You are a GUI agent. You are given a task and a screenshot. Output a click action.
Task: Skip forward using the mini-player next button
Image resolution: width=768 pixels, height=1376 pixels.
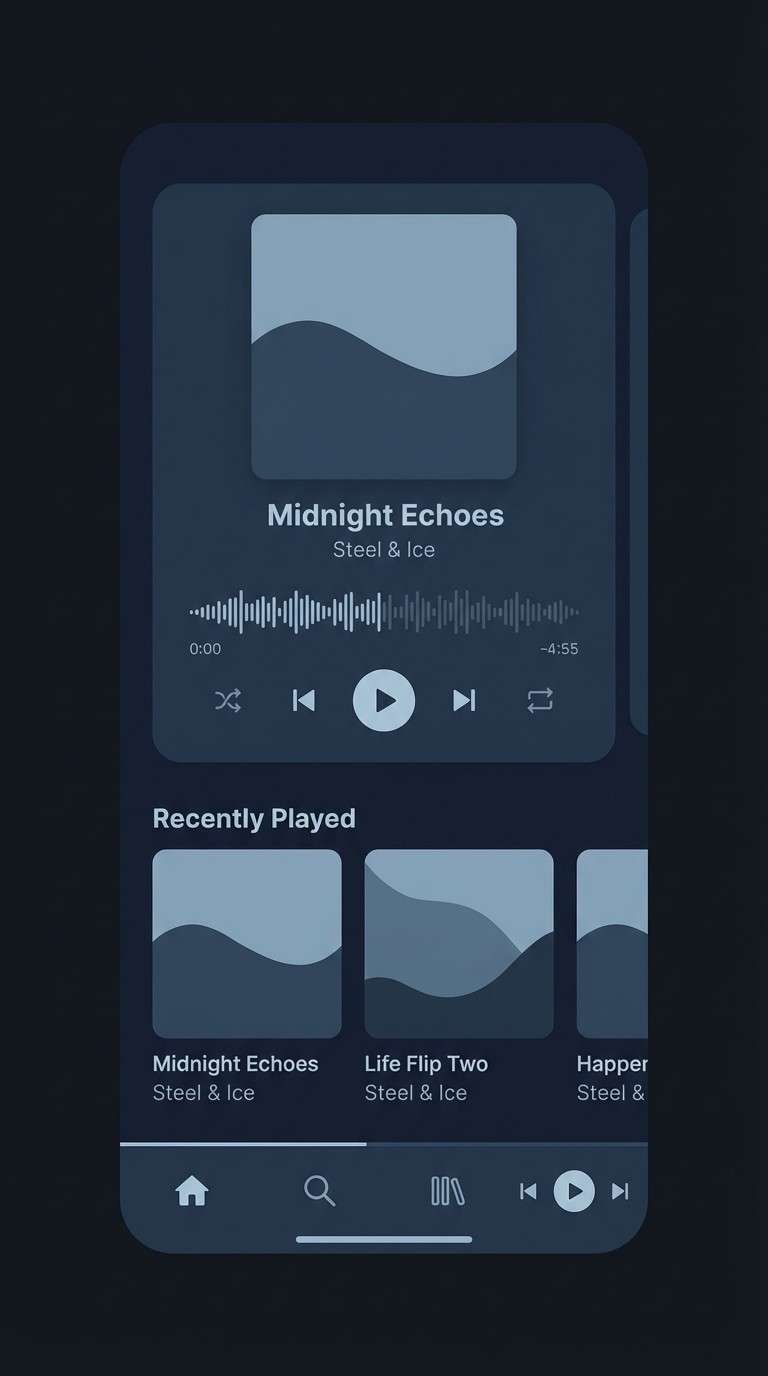click(x=619, y=1191)
